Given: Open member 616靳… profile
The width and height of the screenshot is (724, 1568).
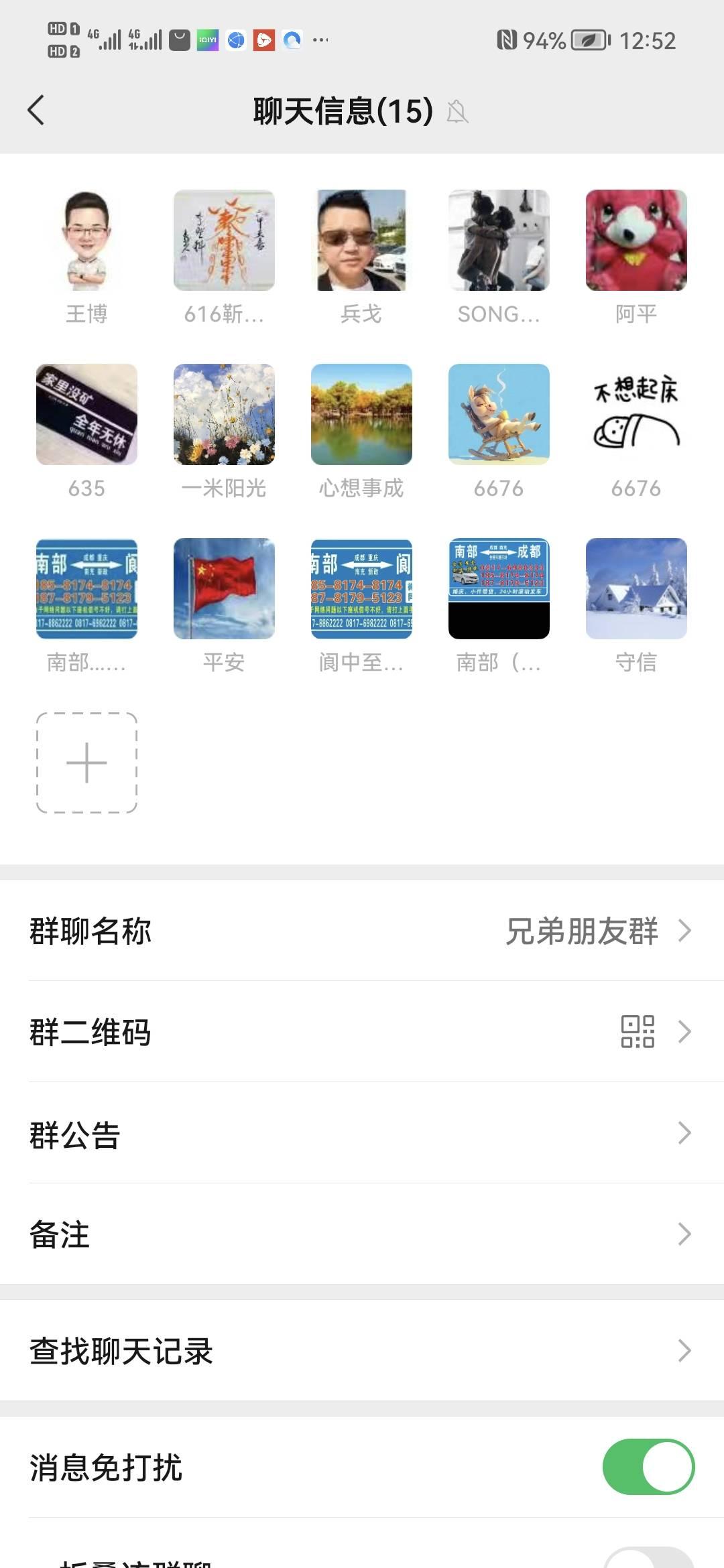Looking at the screenshot, I should 224,241.
